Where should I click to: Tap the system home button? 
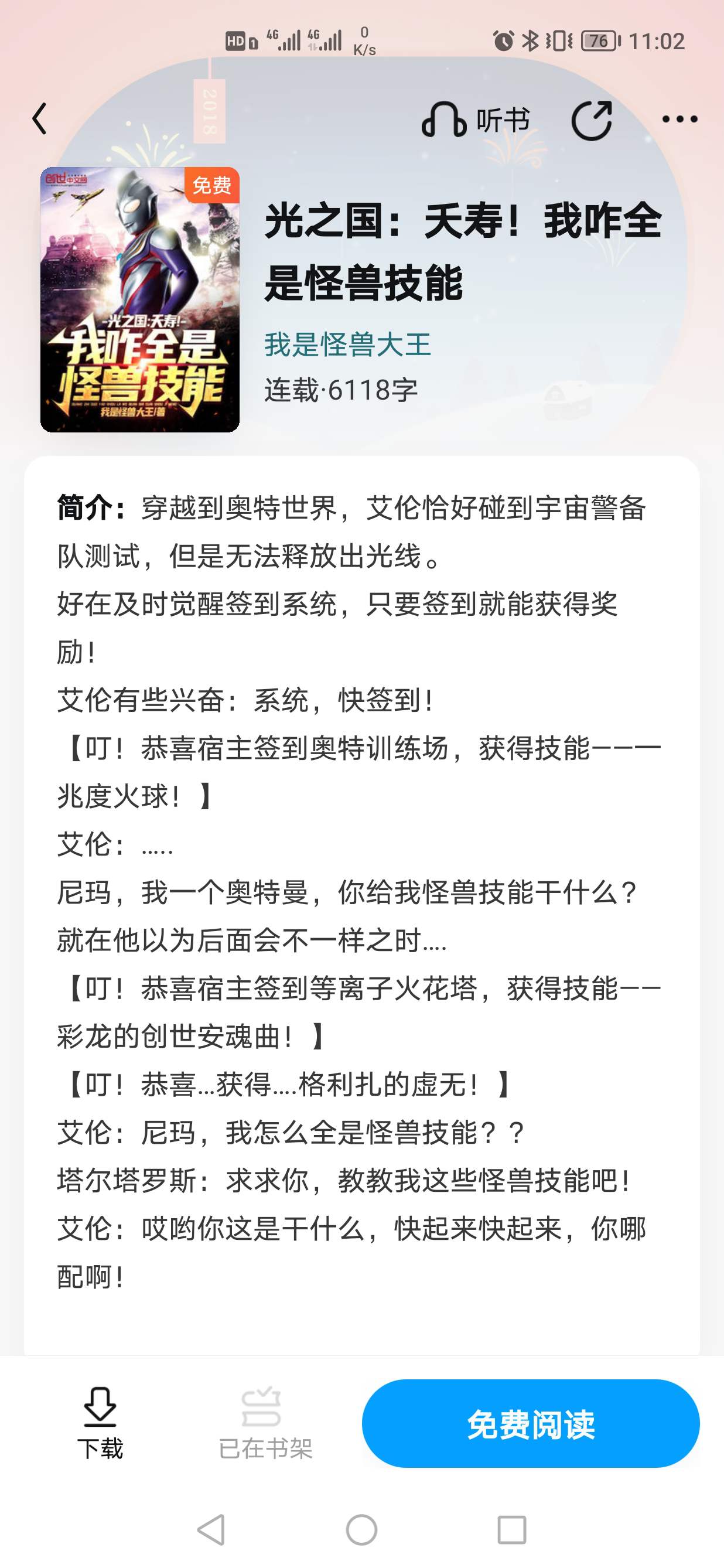point(361,1530)
